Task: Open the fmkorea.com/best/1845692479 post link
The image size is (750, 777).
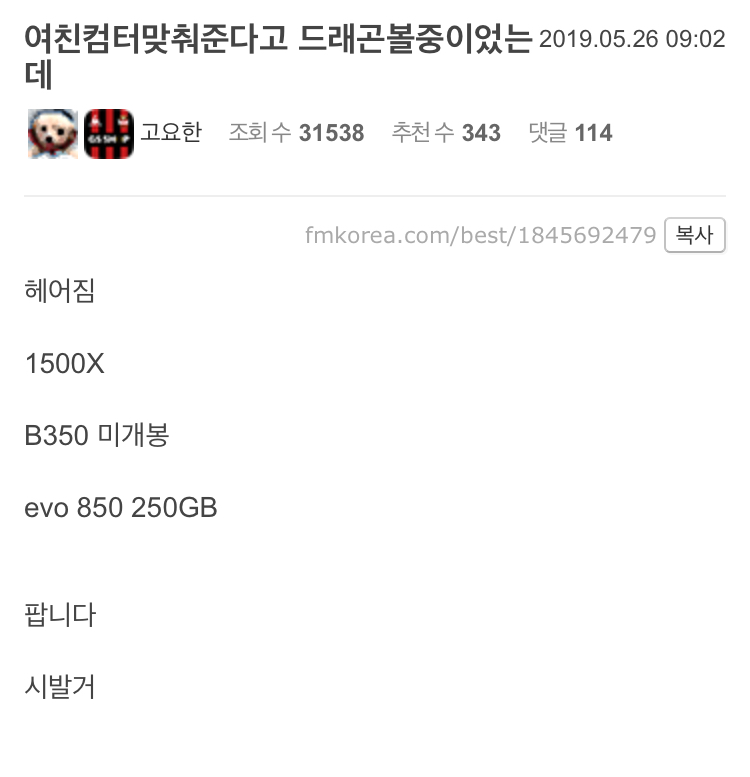Action: point(480,236)
